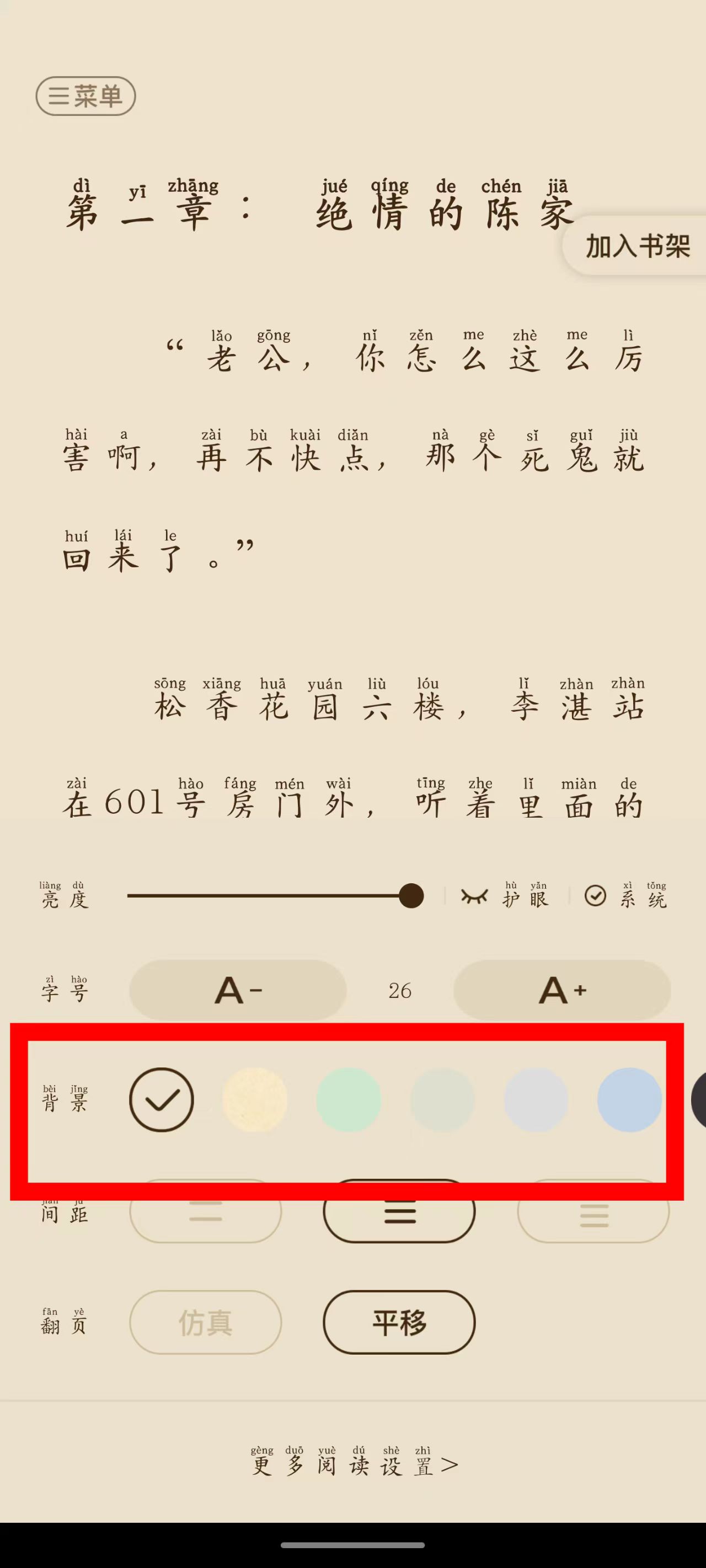706x1568 pixels.
Task: Select the pale yellow background color
Action: tap(255, 1099)
